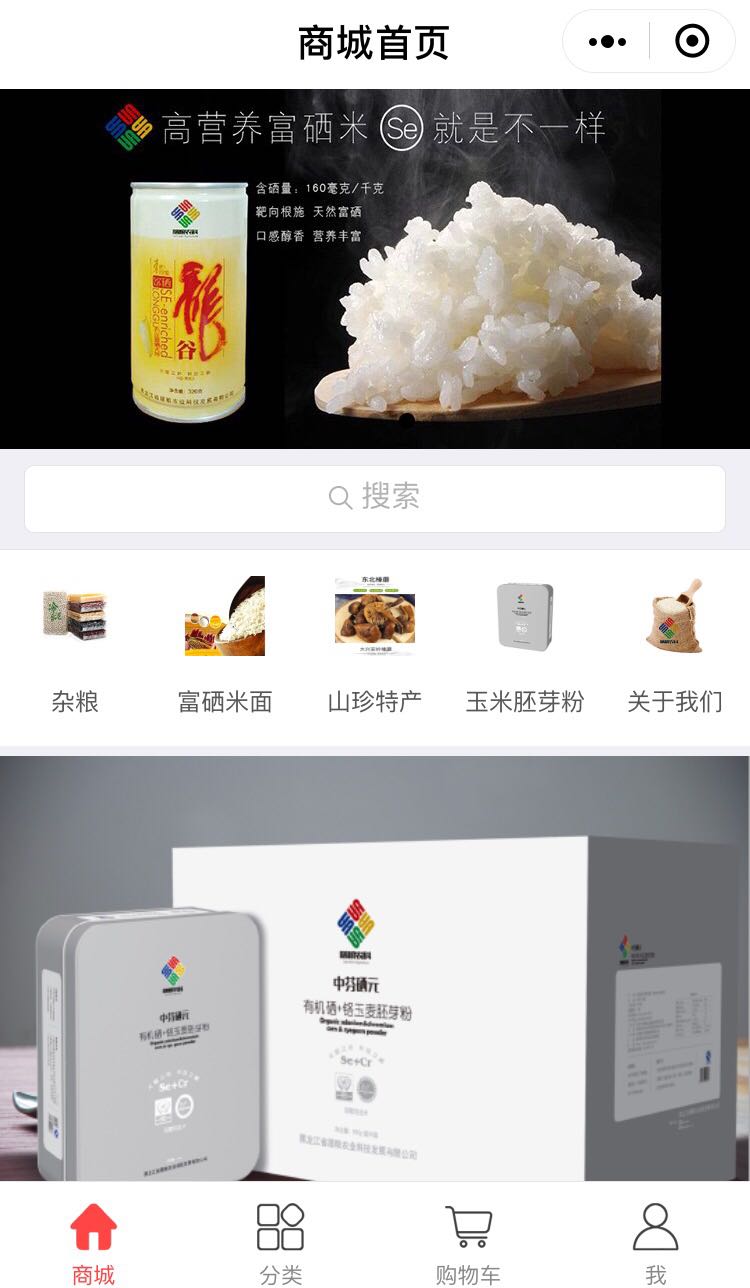Close the mini program via circle button
750x1288 pixels.
coord(692,42)
